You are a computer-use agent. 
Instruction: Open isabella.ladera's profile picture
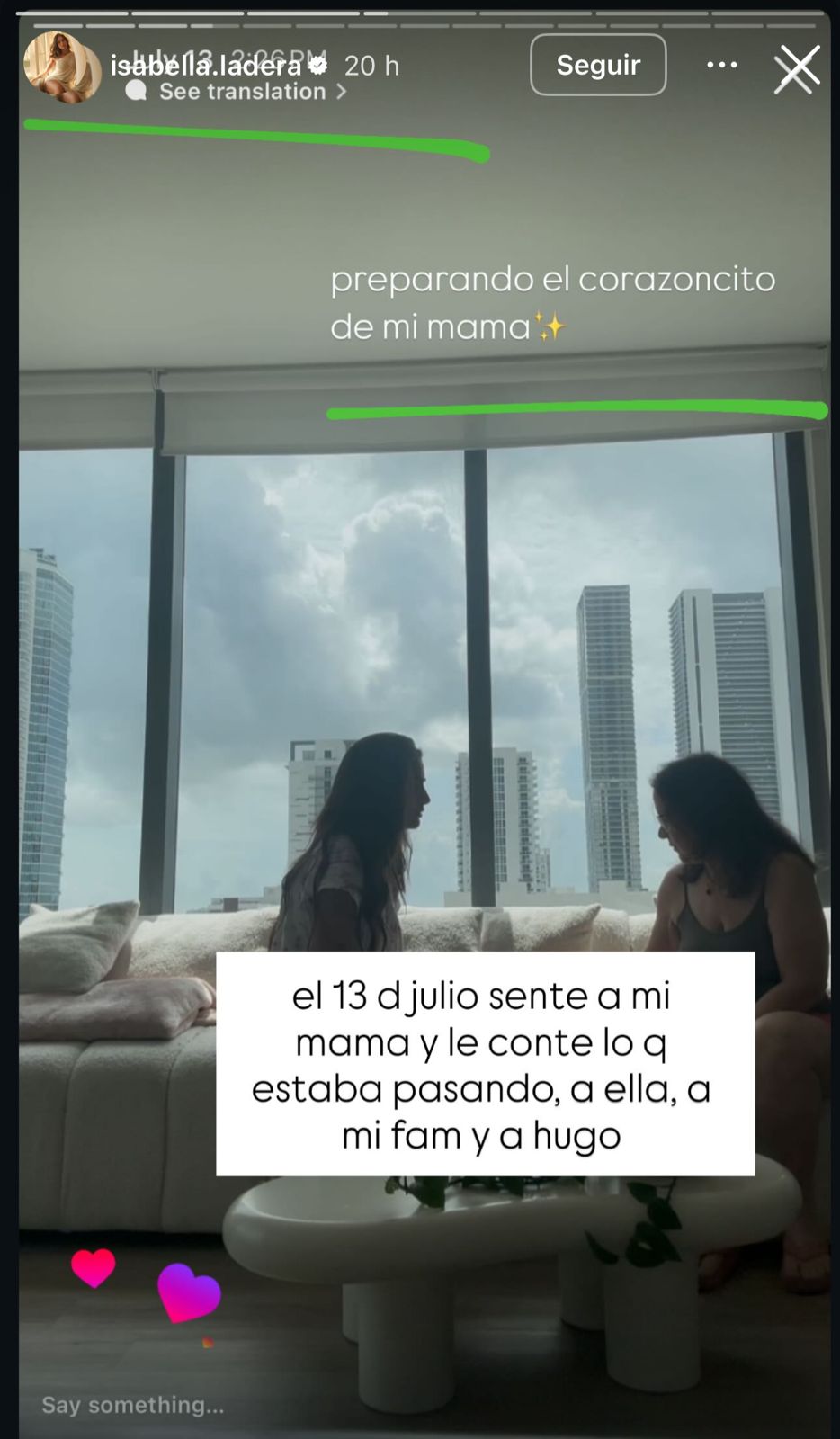[62, 67]
